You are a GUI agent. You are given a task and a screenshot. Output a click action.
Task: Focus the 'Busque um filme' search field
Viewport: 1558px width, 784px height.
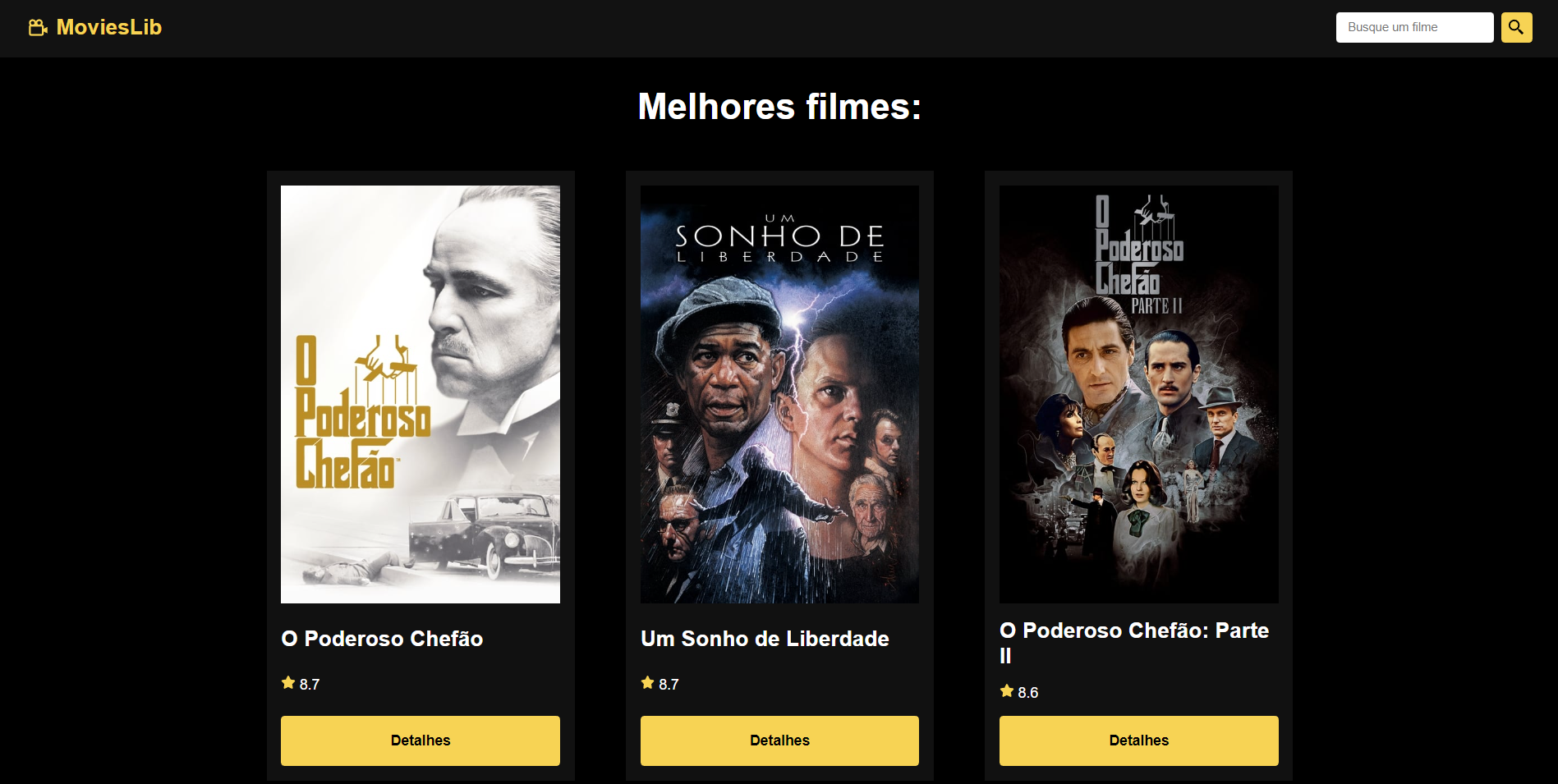click(x=1413, y=27)
